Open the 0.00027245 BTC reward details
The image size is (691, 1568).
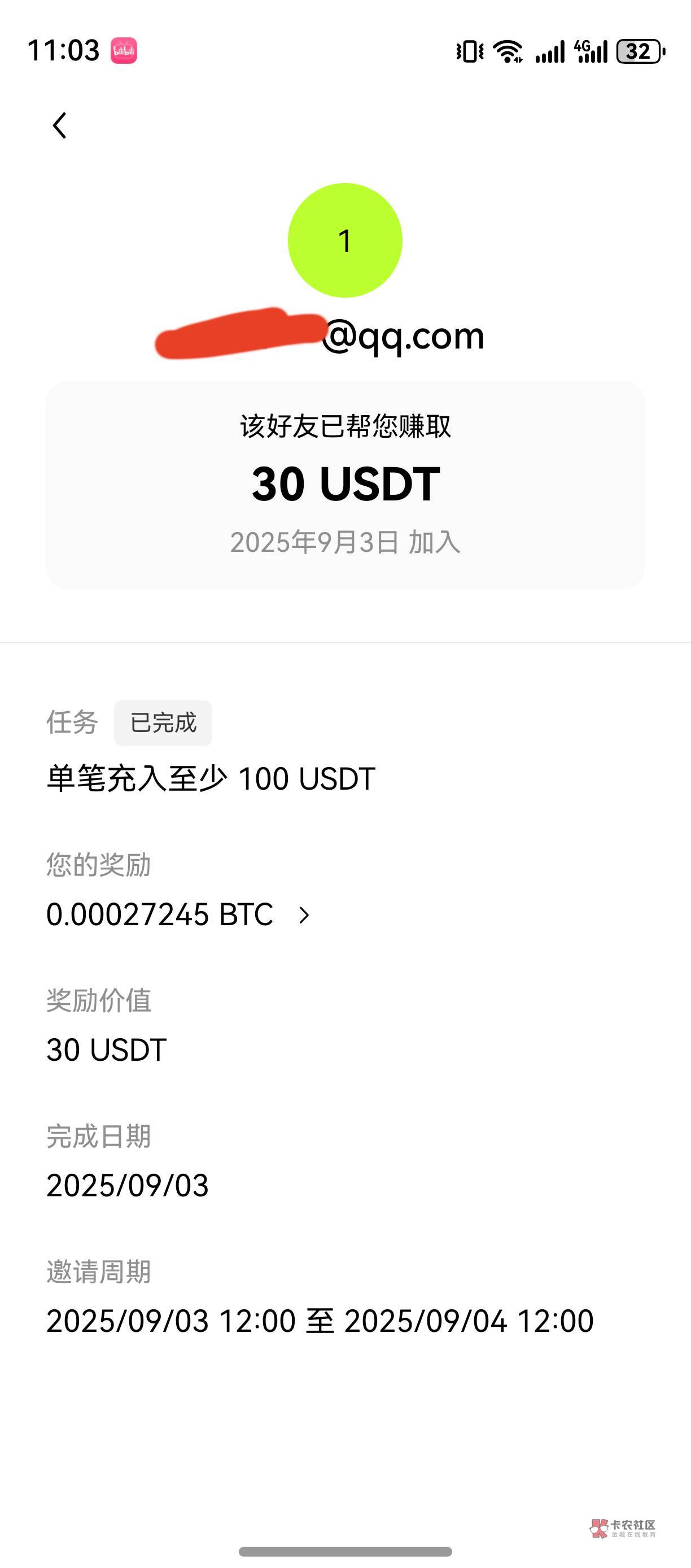(178, 914)
